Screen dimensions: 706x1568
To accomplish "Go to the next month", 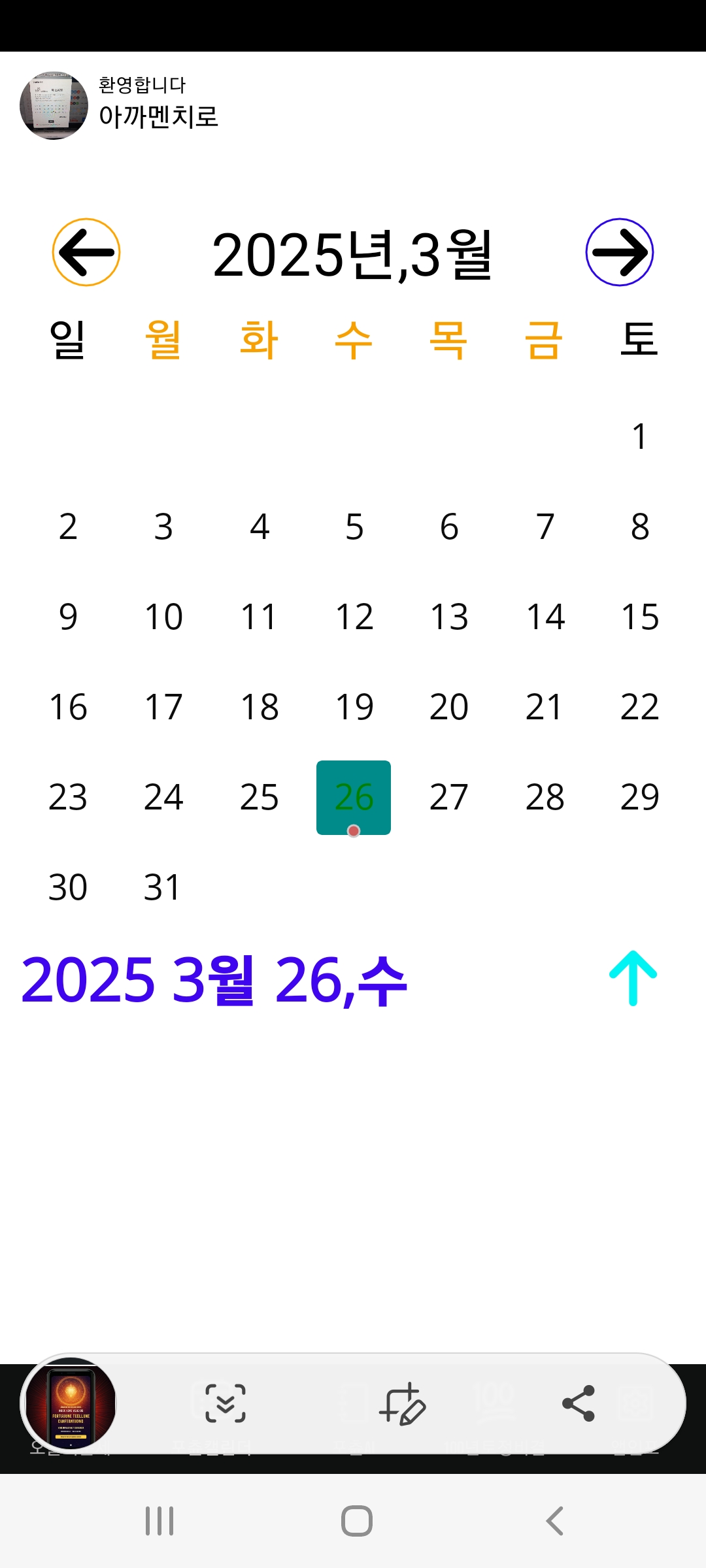I will tap(619, 252).
